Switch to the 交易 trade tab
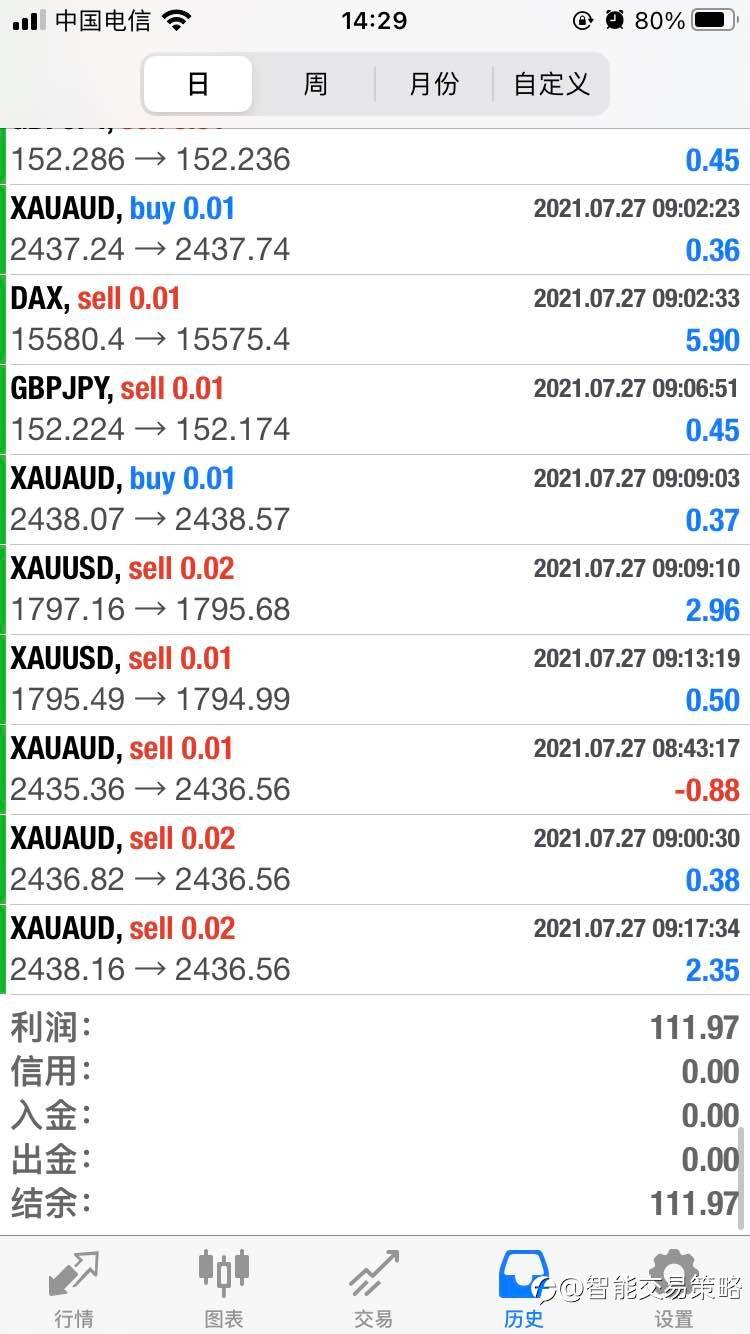The height and width of the screenshot is (1334, 750). [374, 1288]
